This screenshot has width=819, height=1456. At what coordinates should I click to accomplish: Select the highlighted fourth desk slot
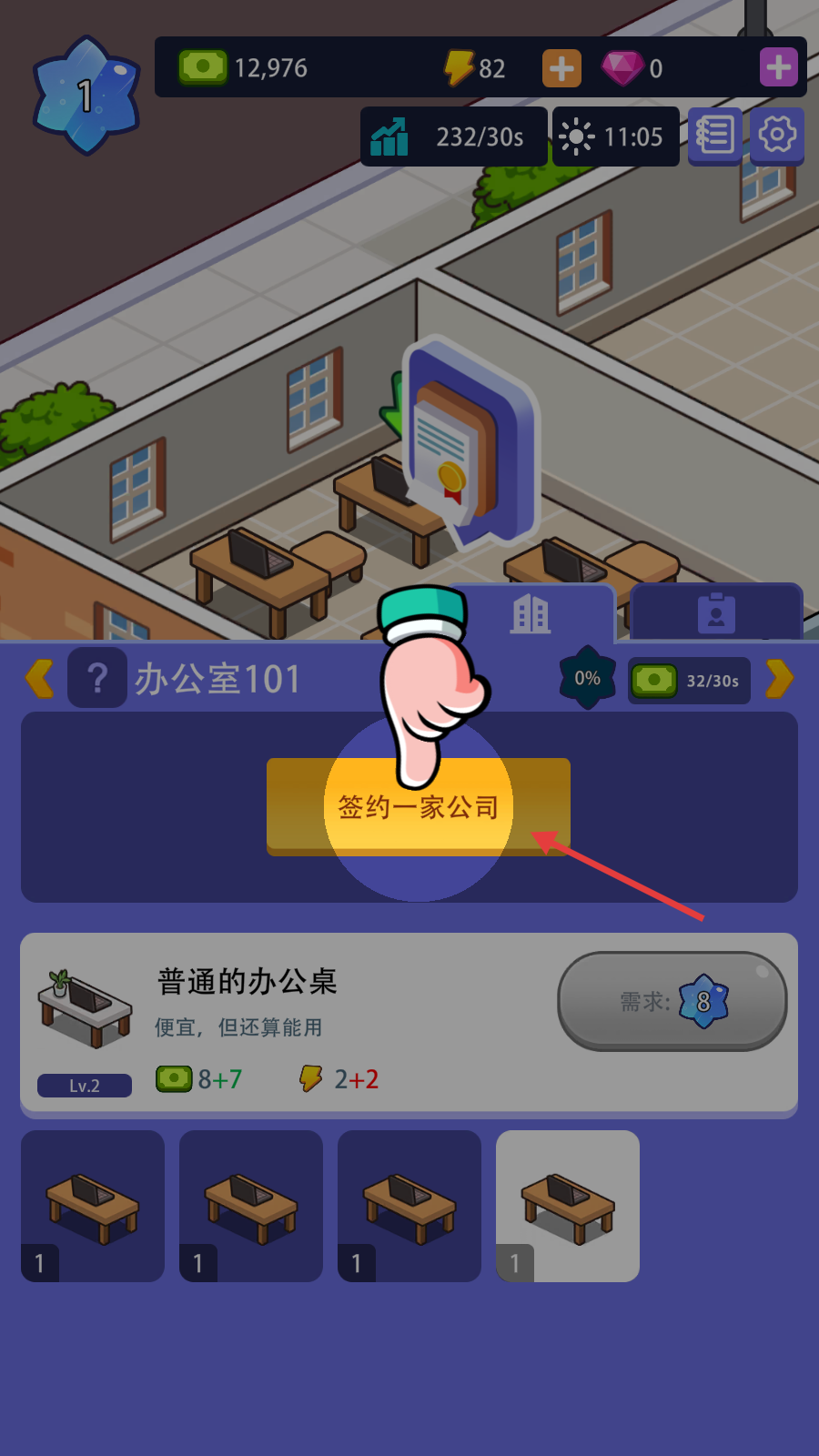tap(568, 1206)
